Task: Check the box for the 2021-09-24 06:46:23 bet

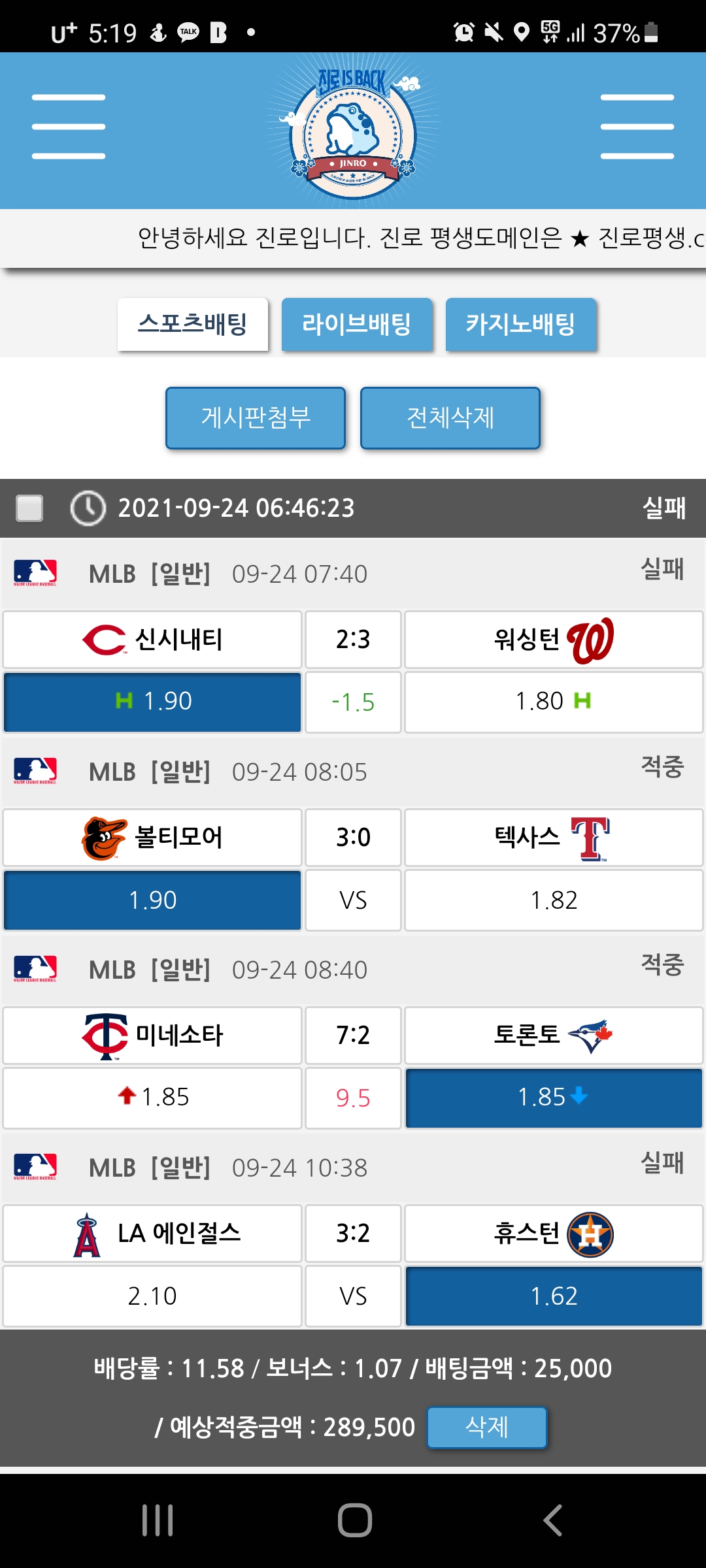Action: coord(29,508)
